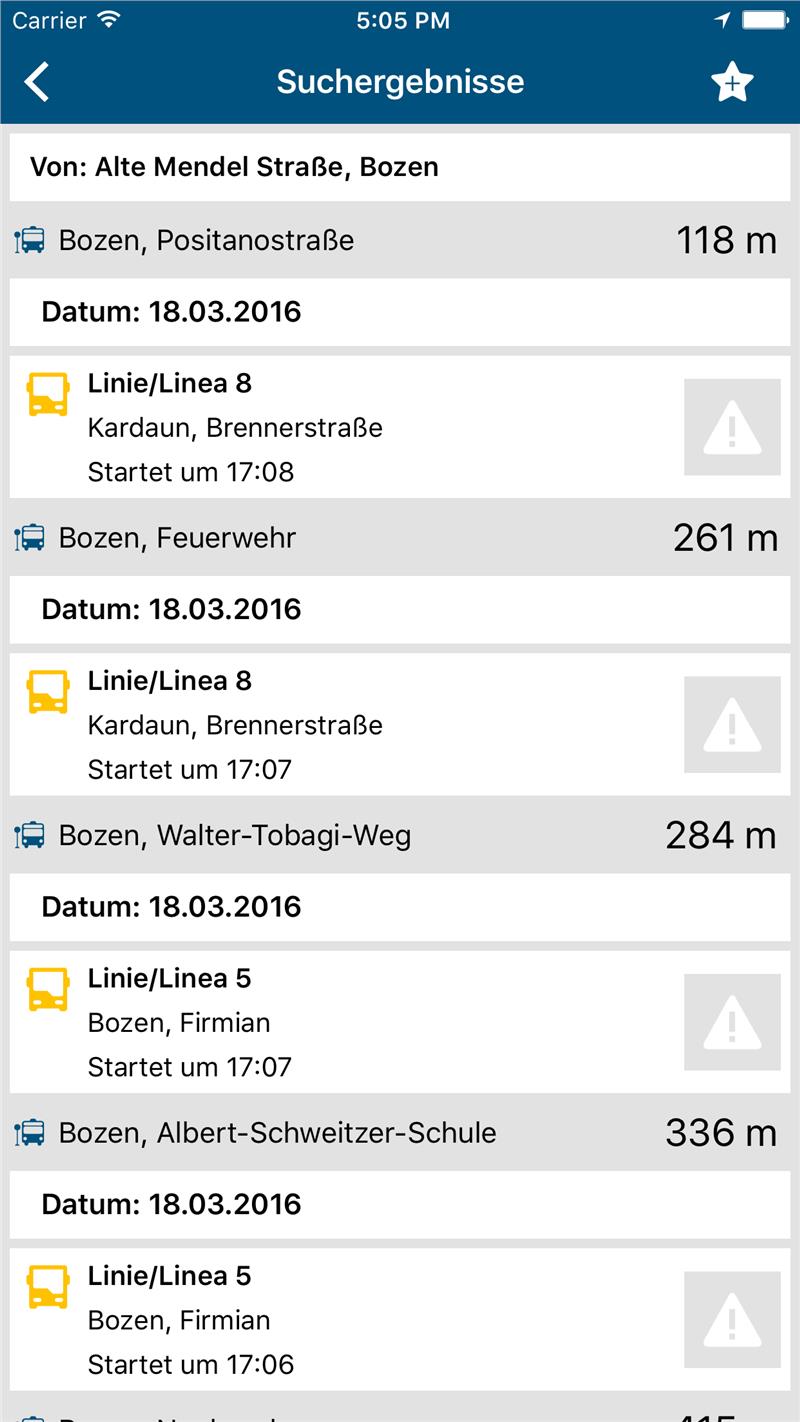View warning for Linie 5 at 17:07
This screenshot has height=1422, width=800.
coord(732,1022)
